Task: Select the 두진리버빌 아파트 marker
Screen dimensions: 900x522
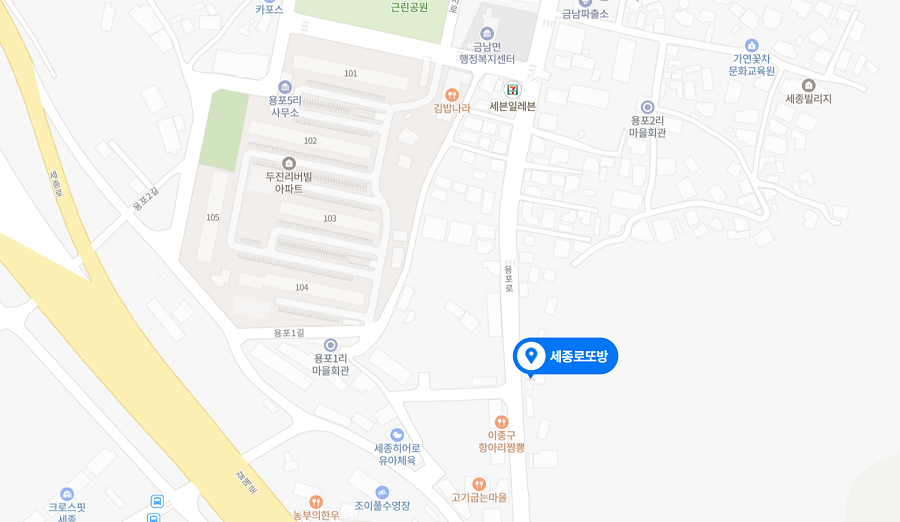Action: (x=289, y=163)
